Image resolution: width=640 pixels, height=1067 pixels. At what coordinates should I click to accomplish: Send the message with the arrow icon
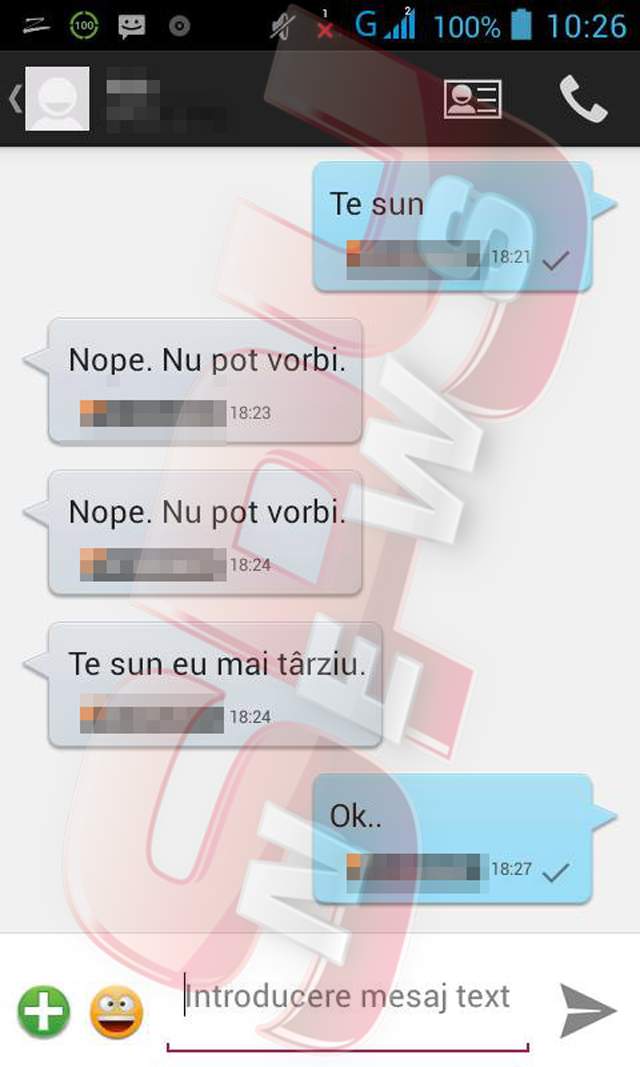point(587,1010)
